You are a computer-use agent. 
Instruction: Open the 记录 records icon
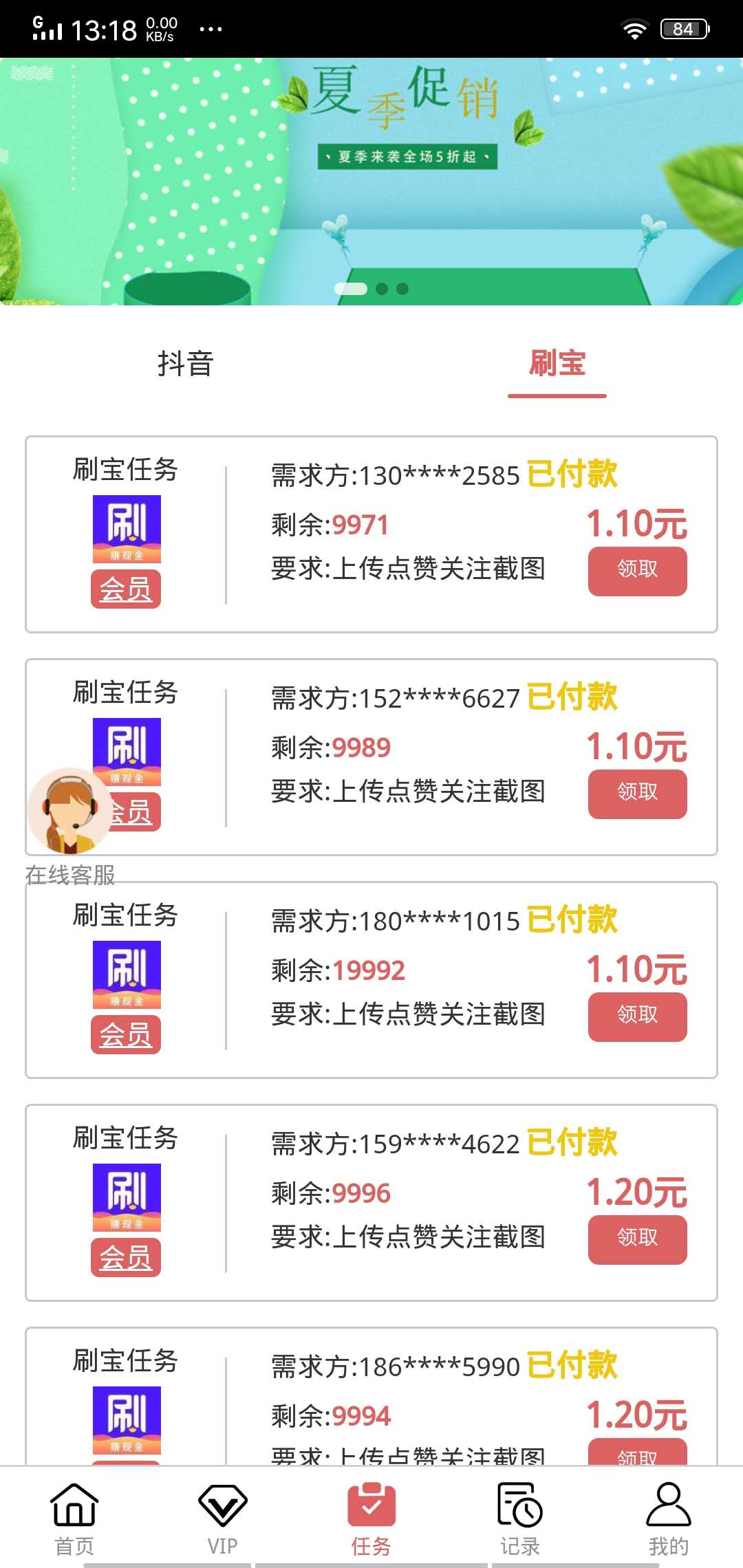pos(520,1503)
